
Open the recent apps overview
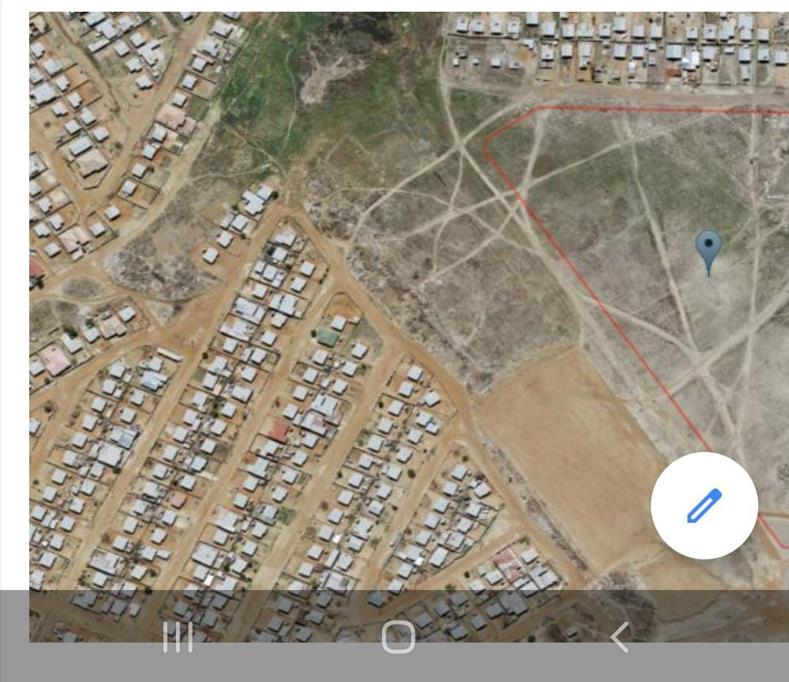click(x=178, y=637)
